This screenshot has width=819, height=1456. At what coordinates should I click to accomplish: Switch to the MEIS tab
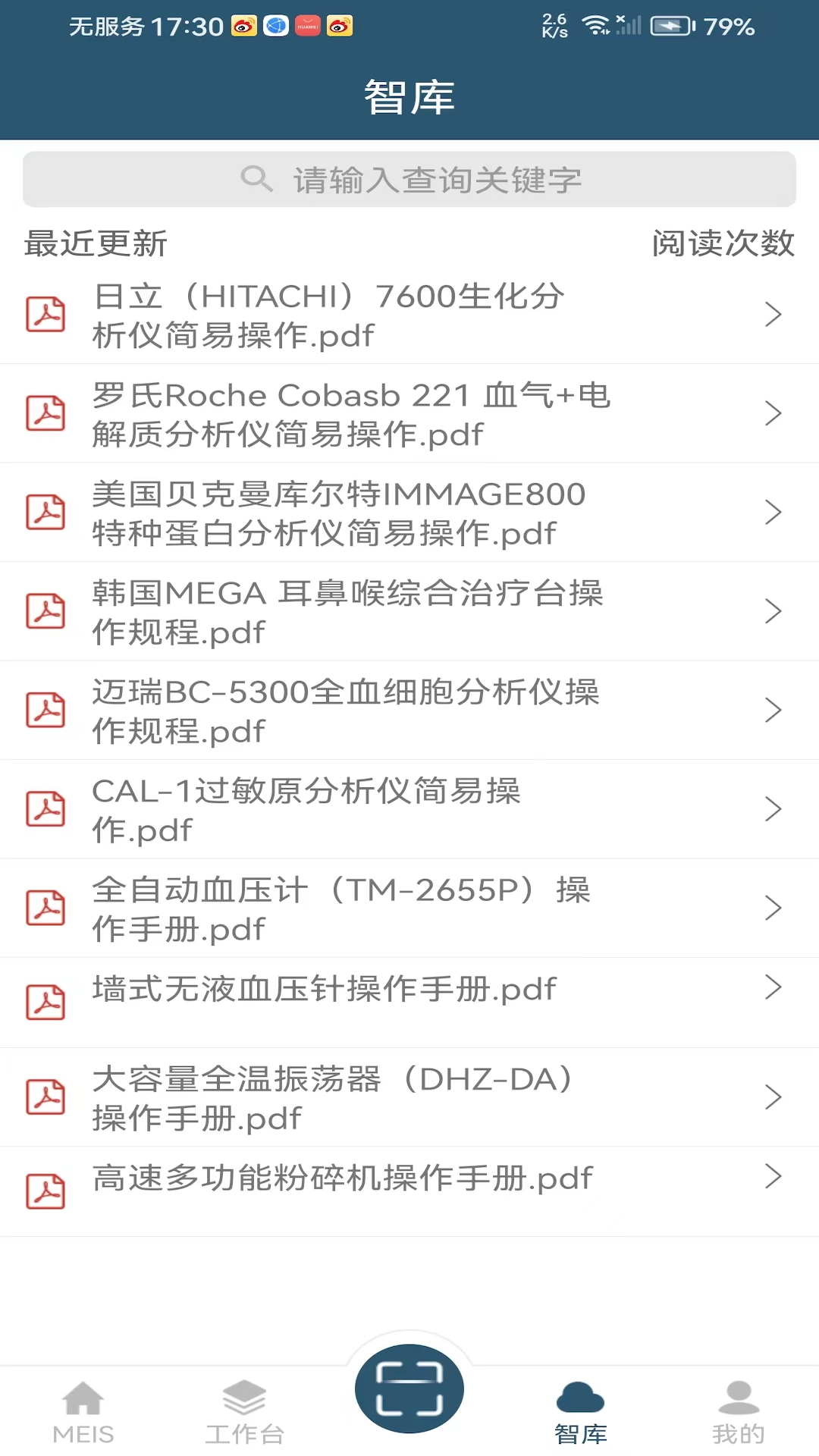(x=83, y=1412)
